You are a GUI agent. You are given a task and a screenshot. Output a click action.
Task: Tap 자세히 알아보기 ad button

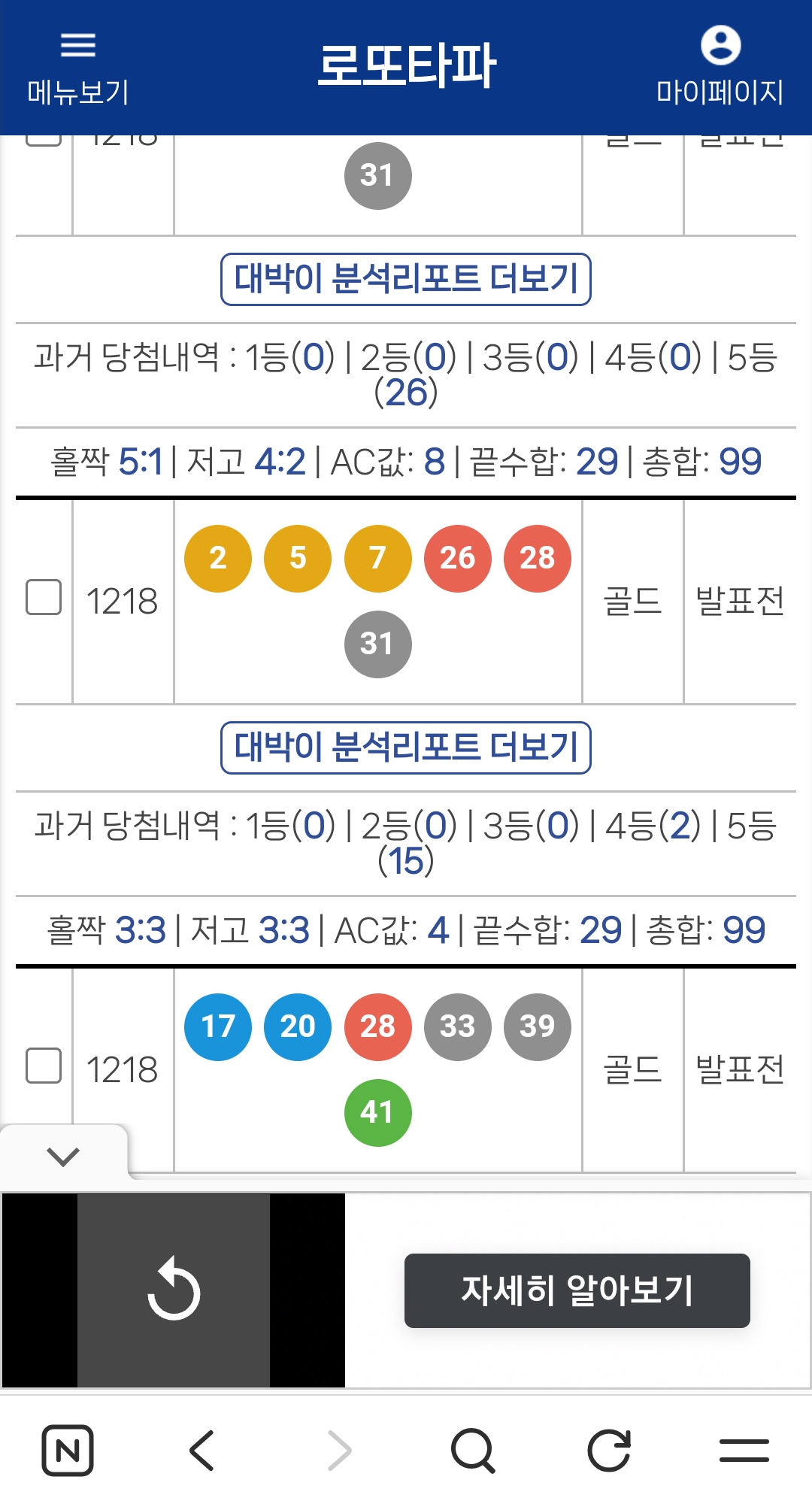pyautogui.click(x=577, y=1290)
